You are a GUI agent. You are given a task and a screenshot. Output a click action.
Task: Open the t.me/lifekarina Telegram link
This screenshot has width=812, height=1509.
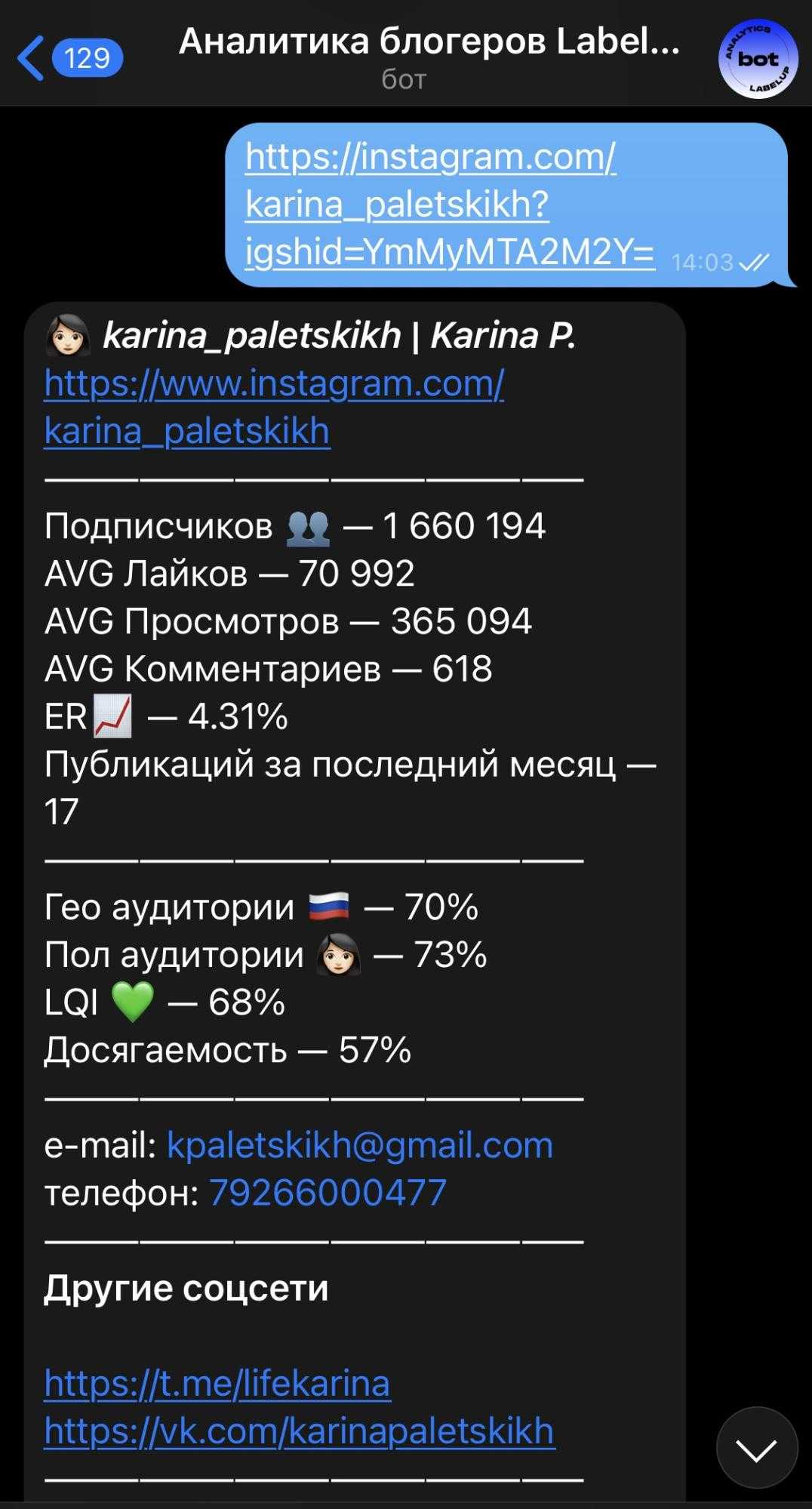217,1383
